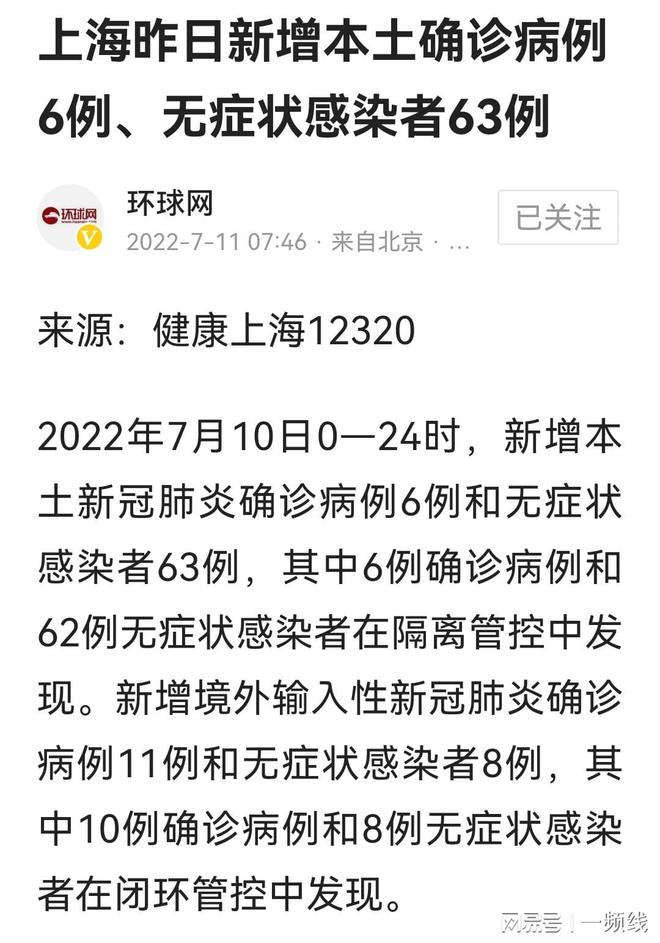Open the 环球网 author name

(170, 204)
